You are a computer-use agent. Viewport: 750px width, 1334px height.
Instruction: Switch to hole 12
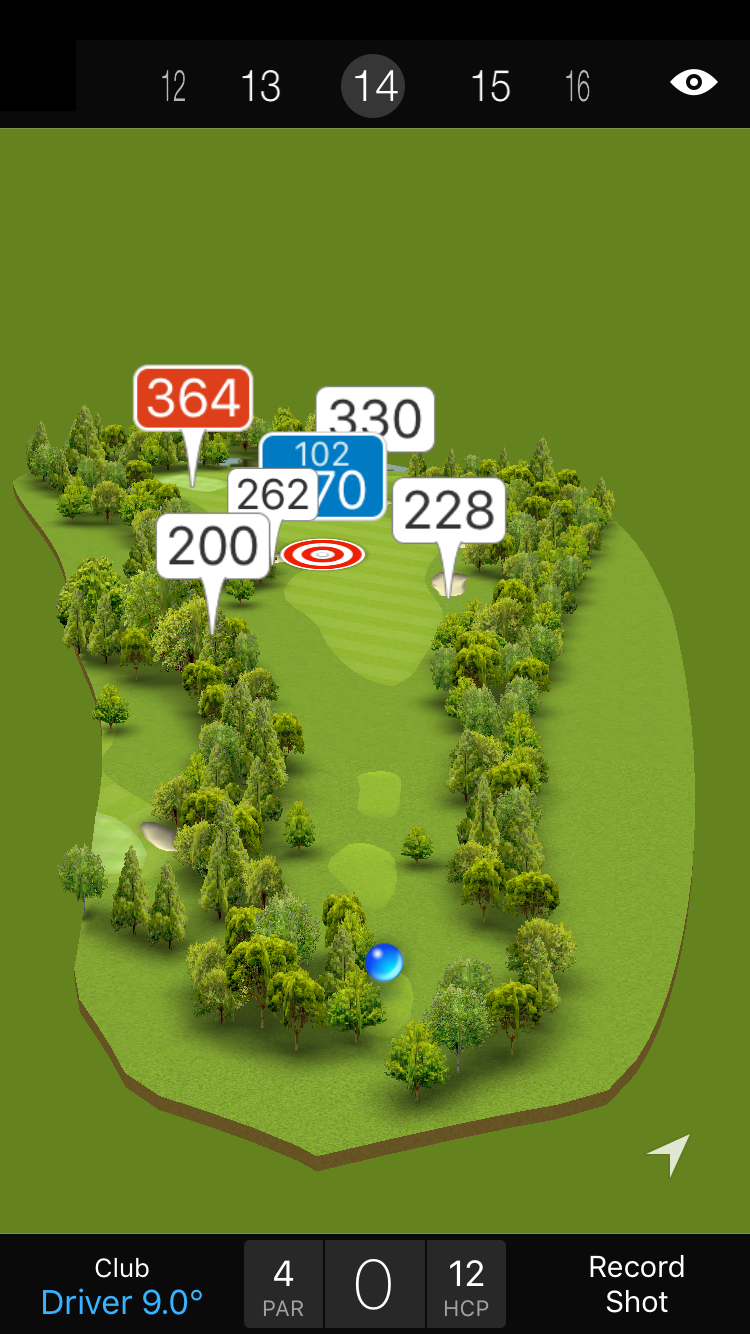click(173, 87)
